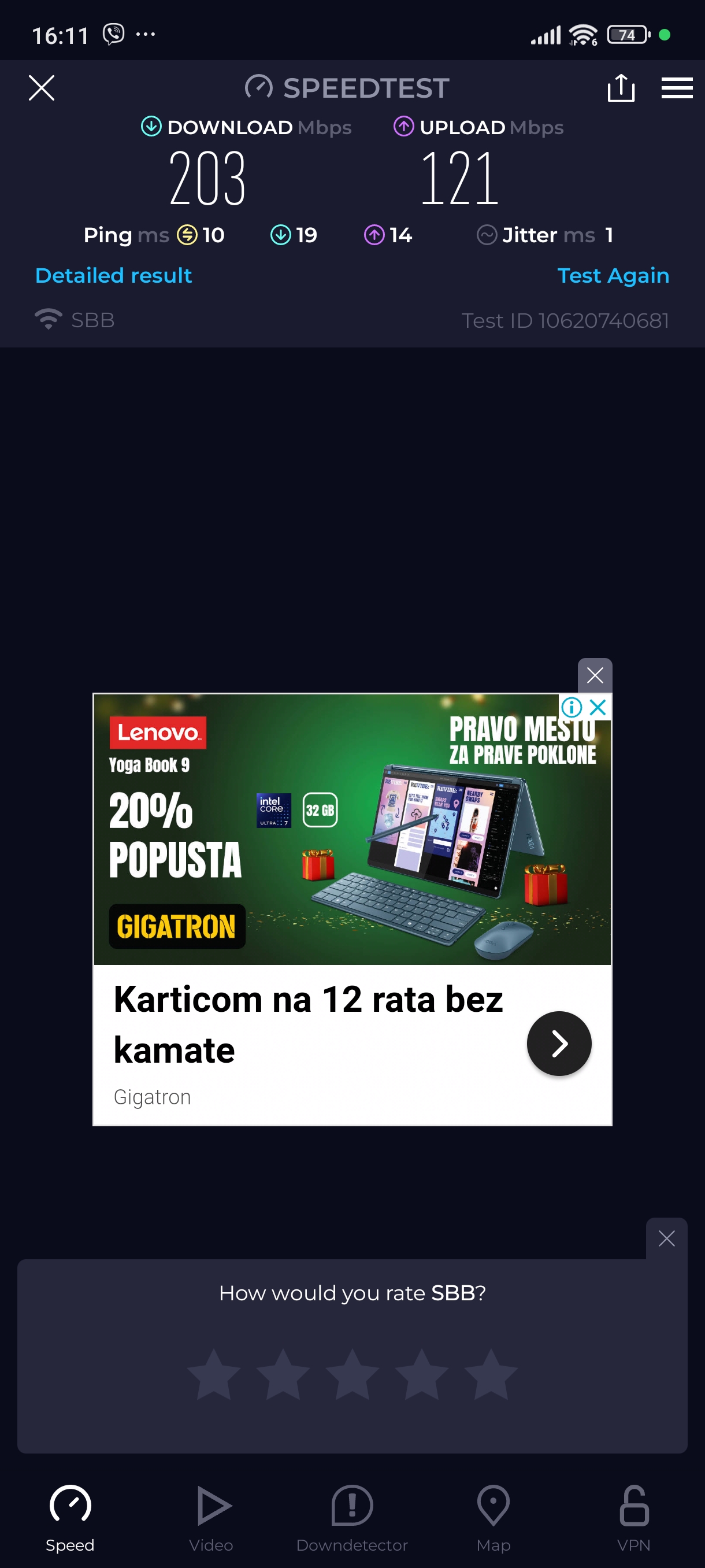This screenshot has width=705, height=1568.
Task: Close the SBB rating prompt
Action: (666, 1238)
